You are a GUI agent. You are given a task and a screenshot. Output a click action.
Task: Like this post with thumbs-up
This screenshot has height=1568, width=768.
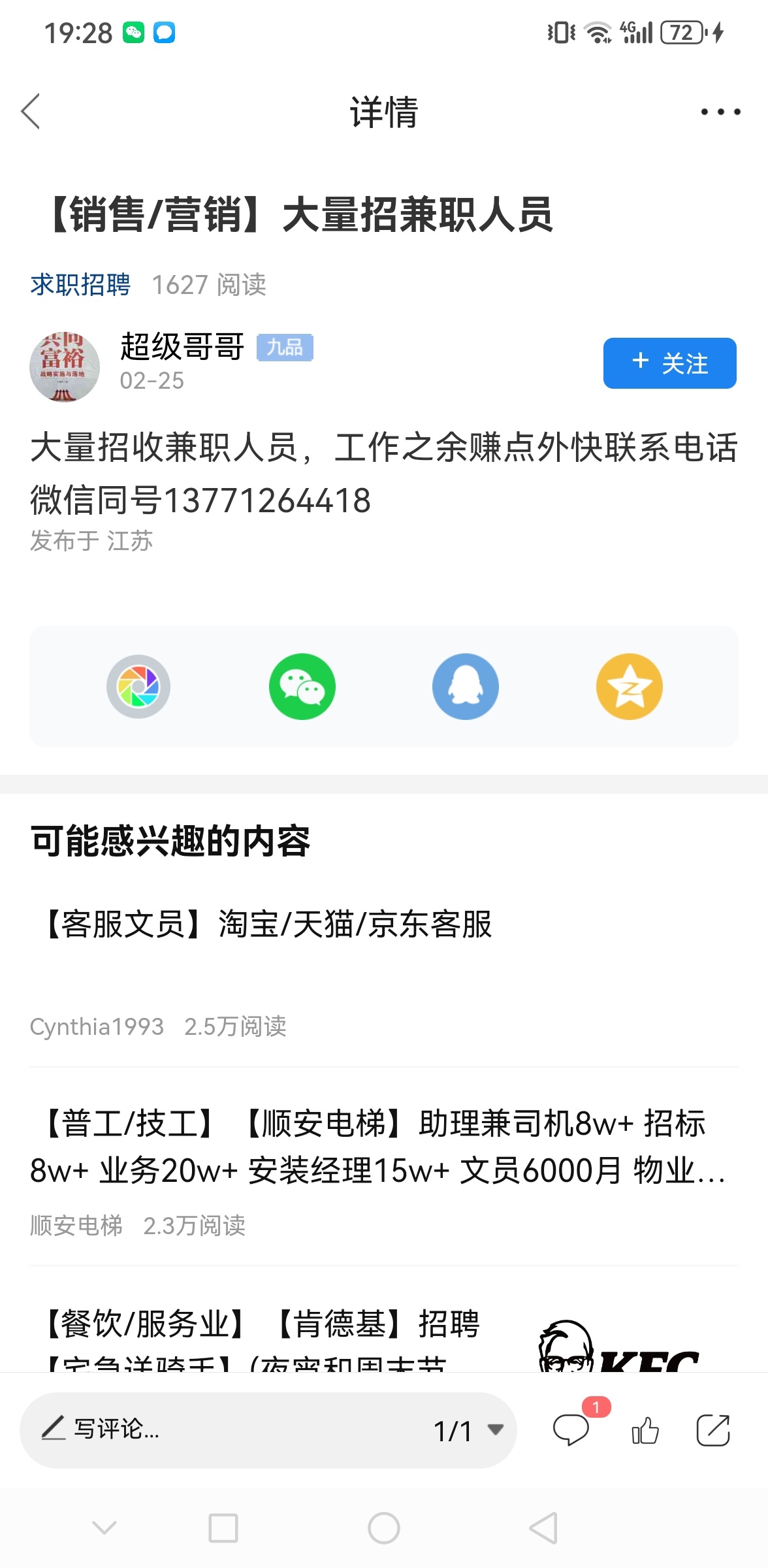click(x=645, y=1431)
